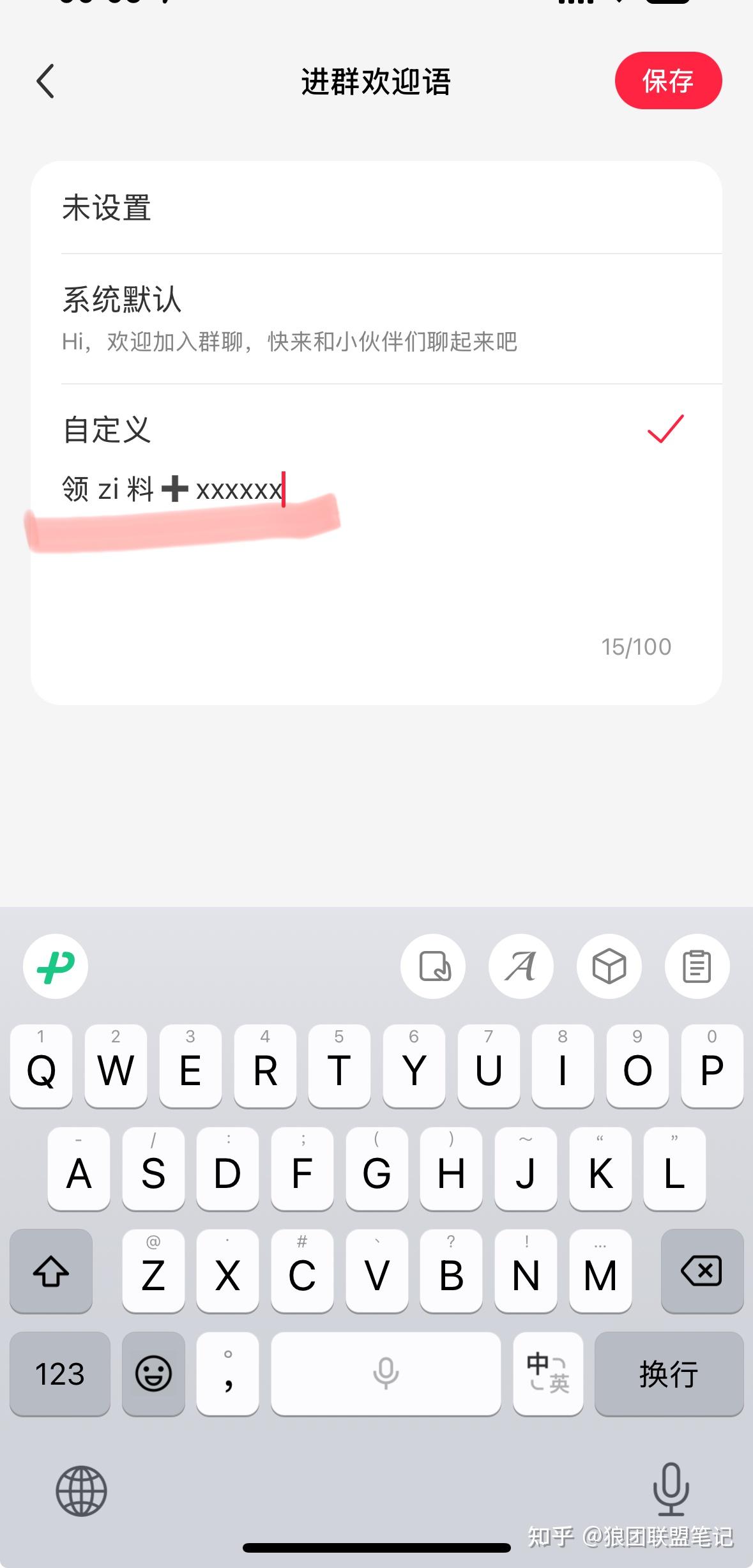Open the keyboard font style tool
Image resolution: width=753 pixels, height=1568 pixels.
tap(521, 966)
